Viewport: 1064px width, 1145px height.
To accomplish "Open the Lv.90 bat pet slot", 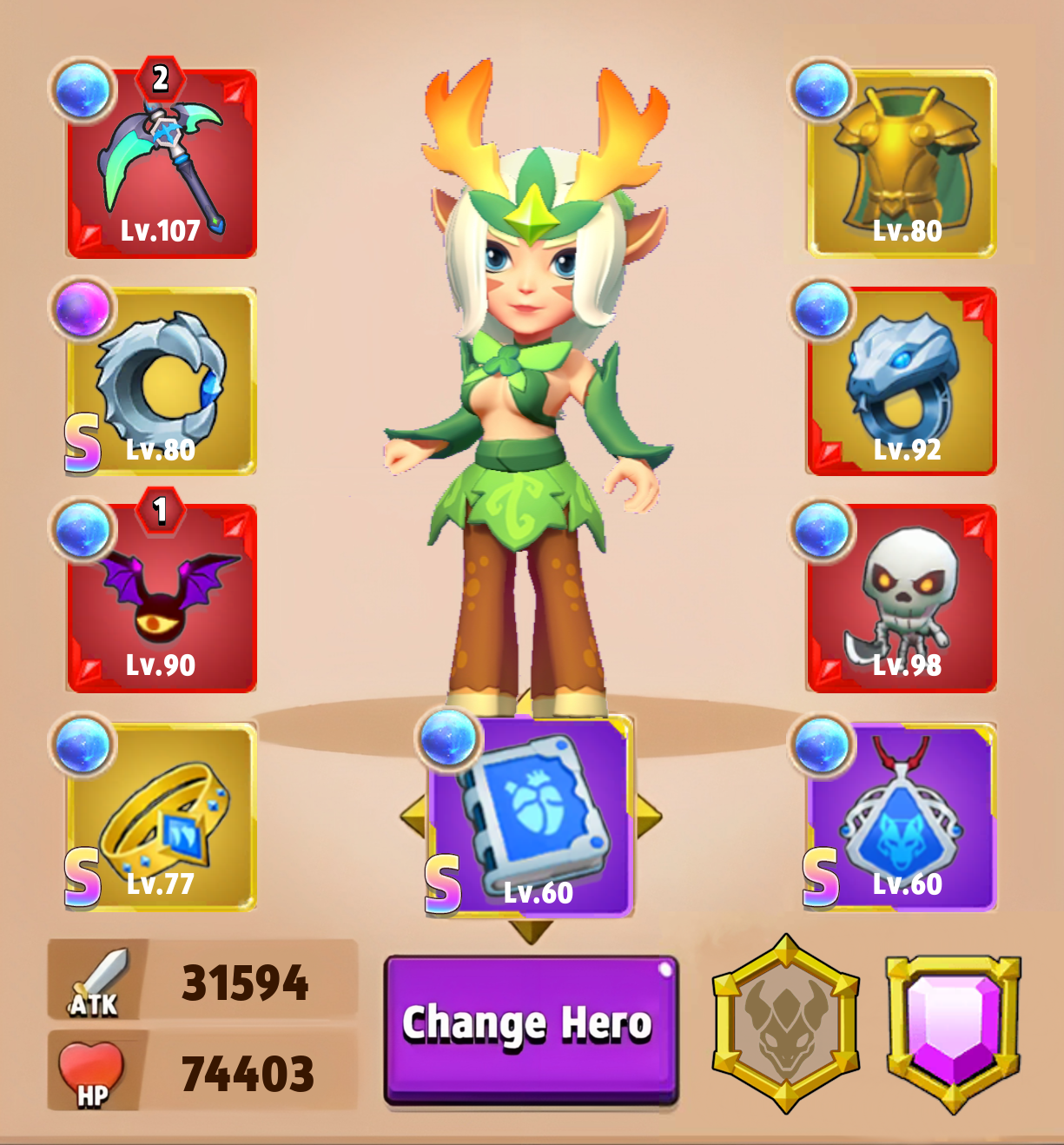I will click(x=162, y=599).
